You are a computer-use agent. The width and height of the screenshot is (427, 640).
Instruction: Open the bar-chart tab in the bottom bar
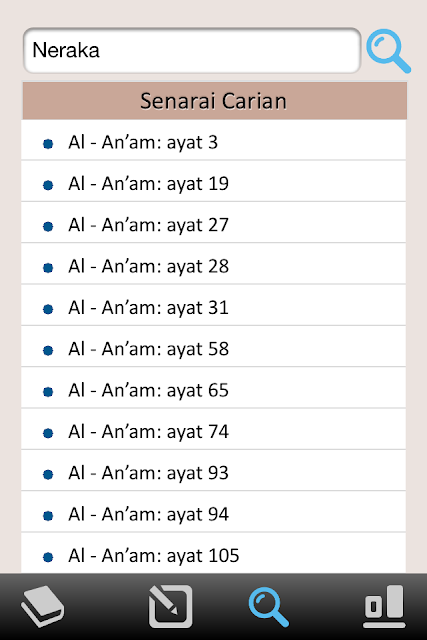pos(384,606)
